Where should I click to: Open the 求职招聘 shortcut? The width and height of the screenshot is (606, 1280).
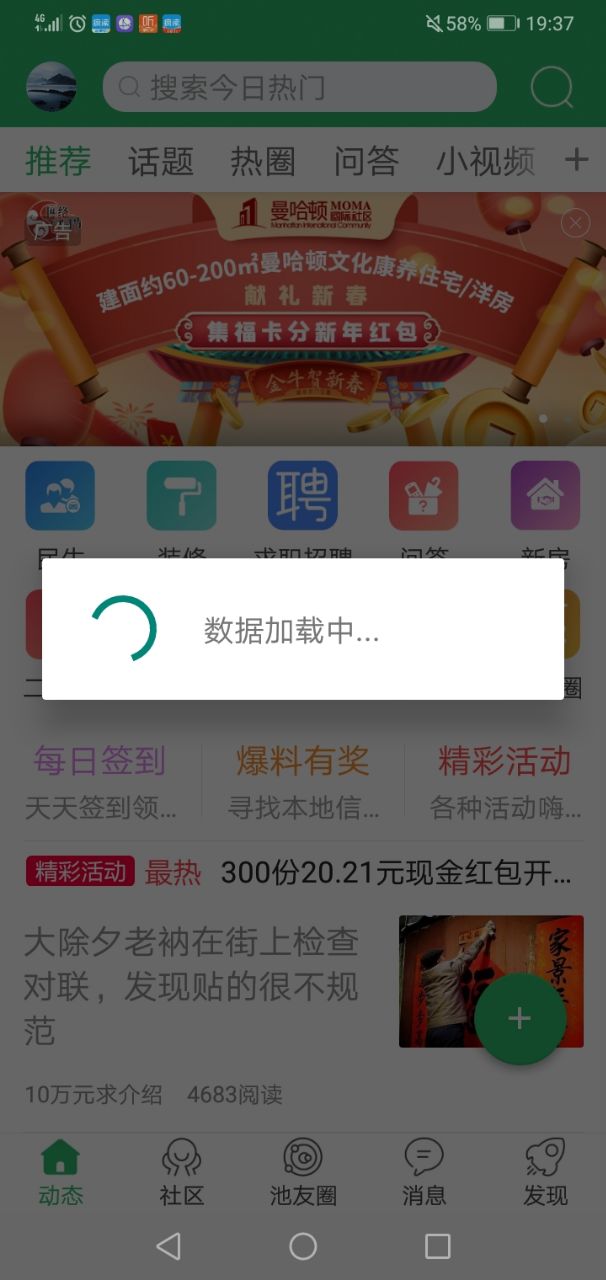tap(302, 497)
